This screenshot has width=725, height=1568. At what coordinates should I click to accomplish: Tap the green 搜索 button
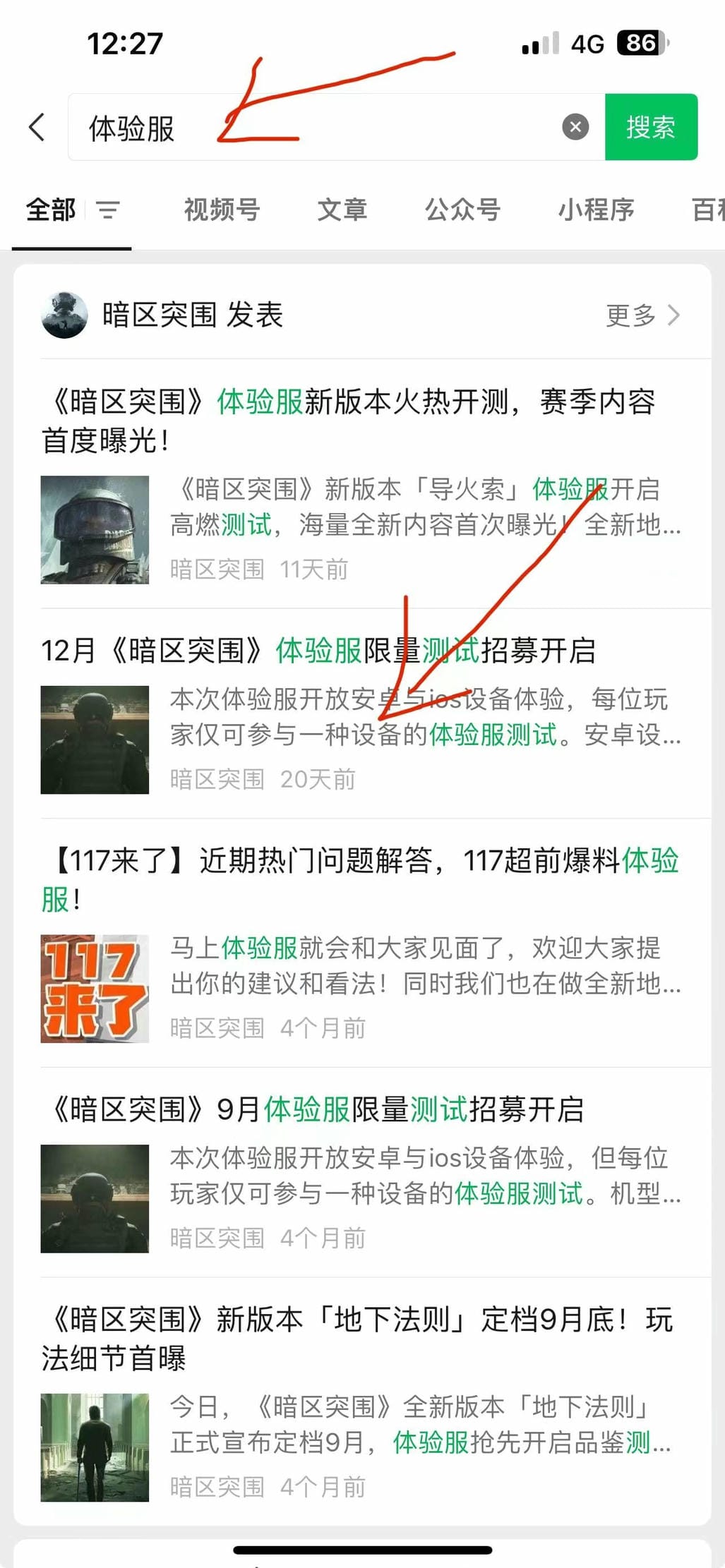pyautogui.click(x=651, y=128)
